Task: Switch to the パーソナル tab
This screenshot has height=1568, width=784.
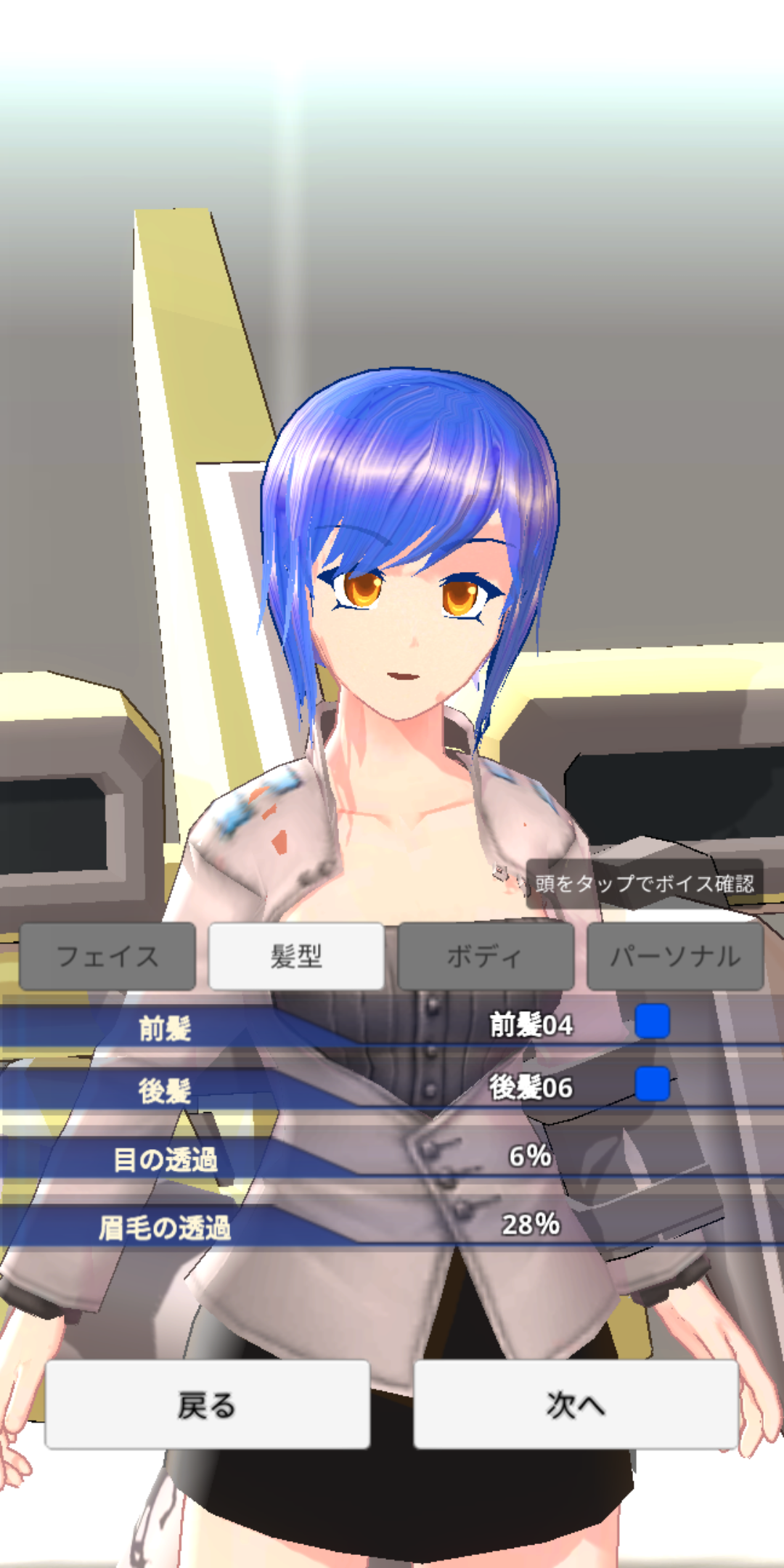Action: pyautogui.click(x=675, y=956)
